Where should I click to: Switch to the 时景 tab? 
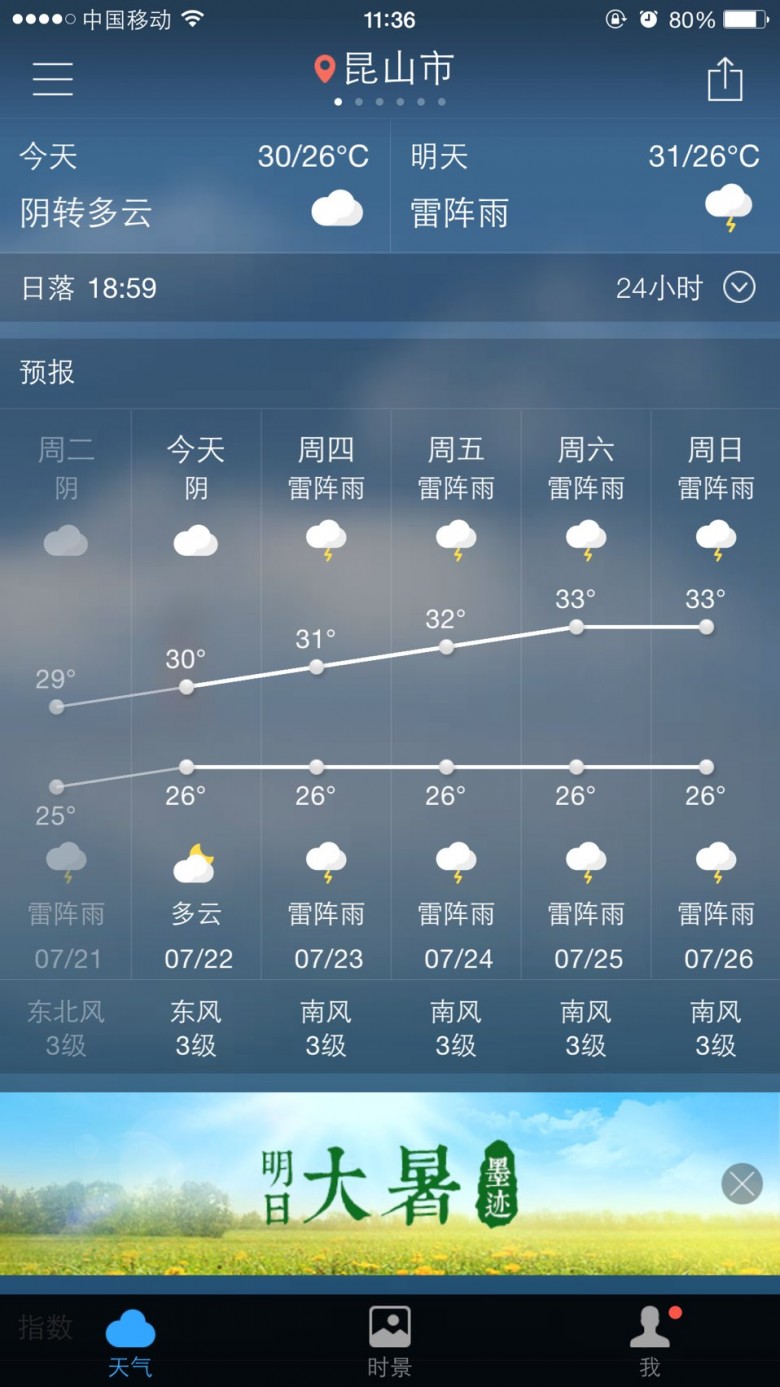389,1341
